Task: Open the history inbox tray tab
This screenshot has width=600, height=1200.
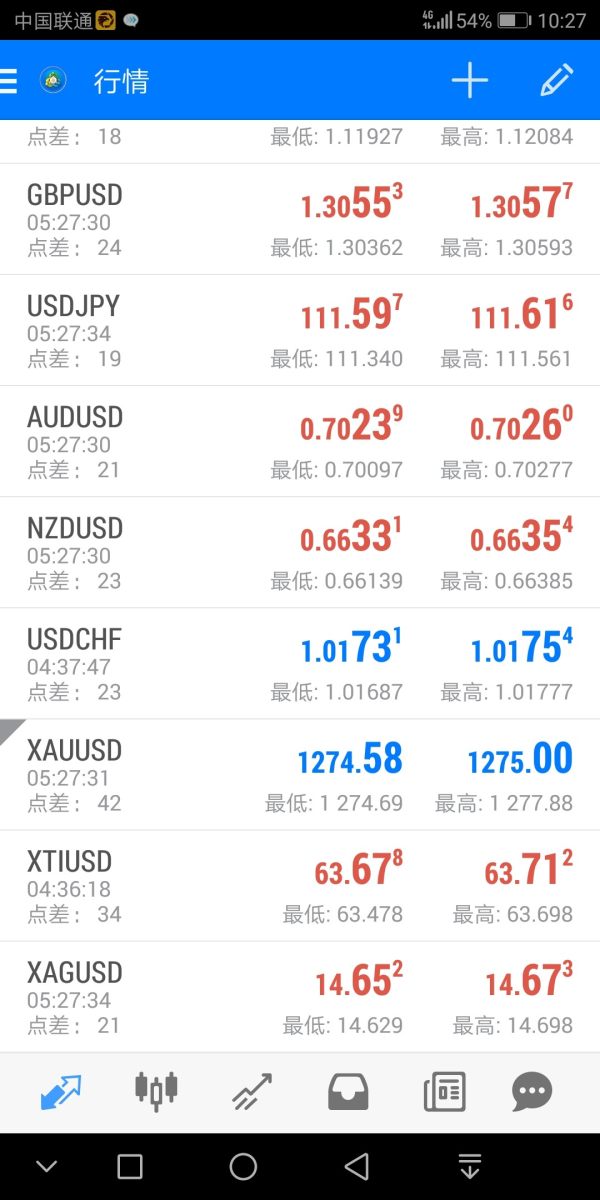Action: (x=348, y=1092)
